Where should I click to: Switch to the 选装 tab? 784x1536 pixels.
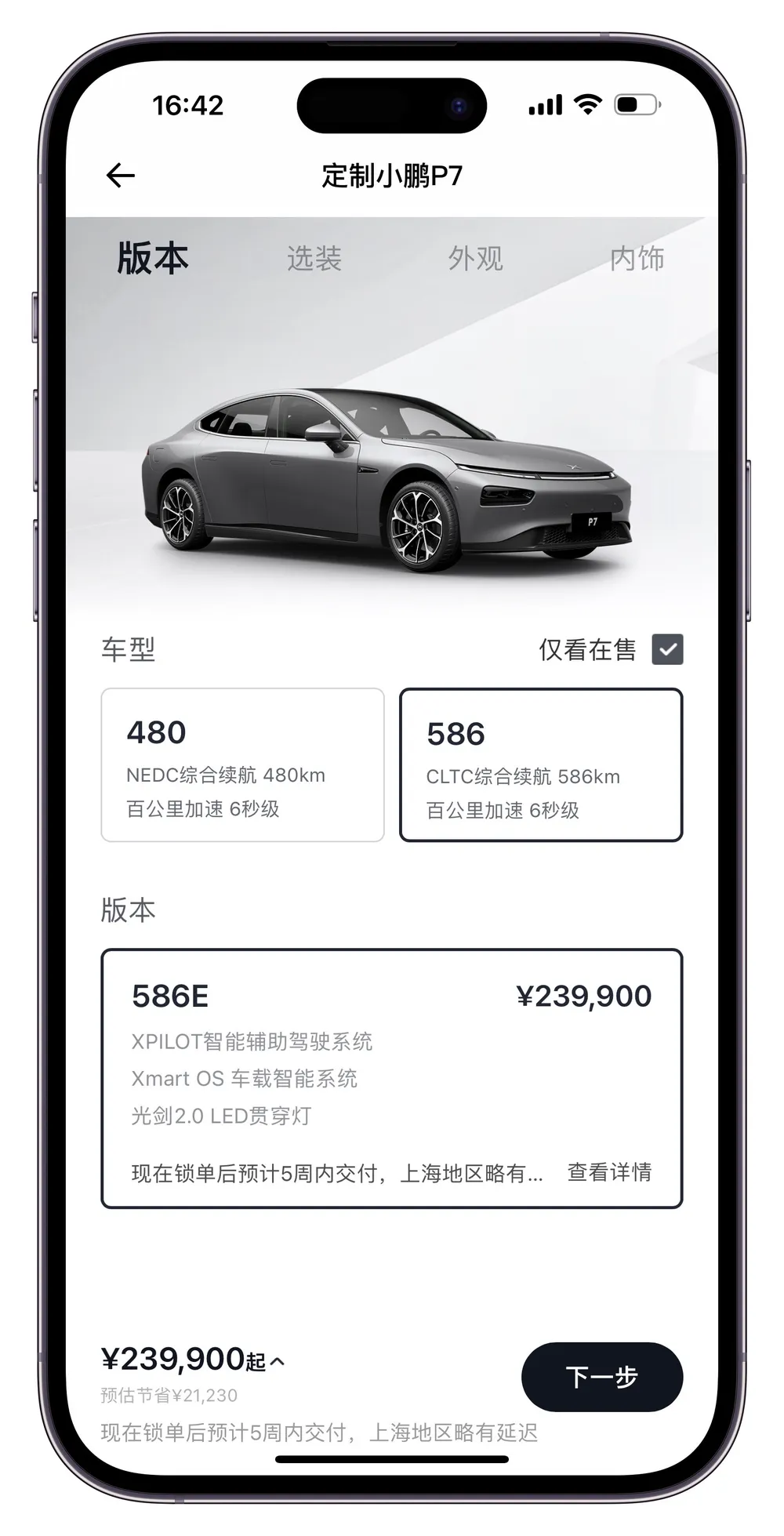[314, 259]
